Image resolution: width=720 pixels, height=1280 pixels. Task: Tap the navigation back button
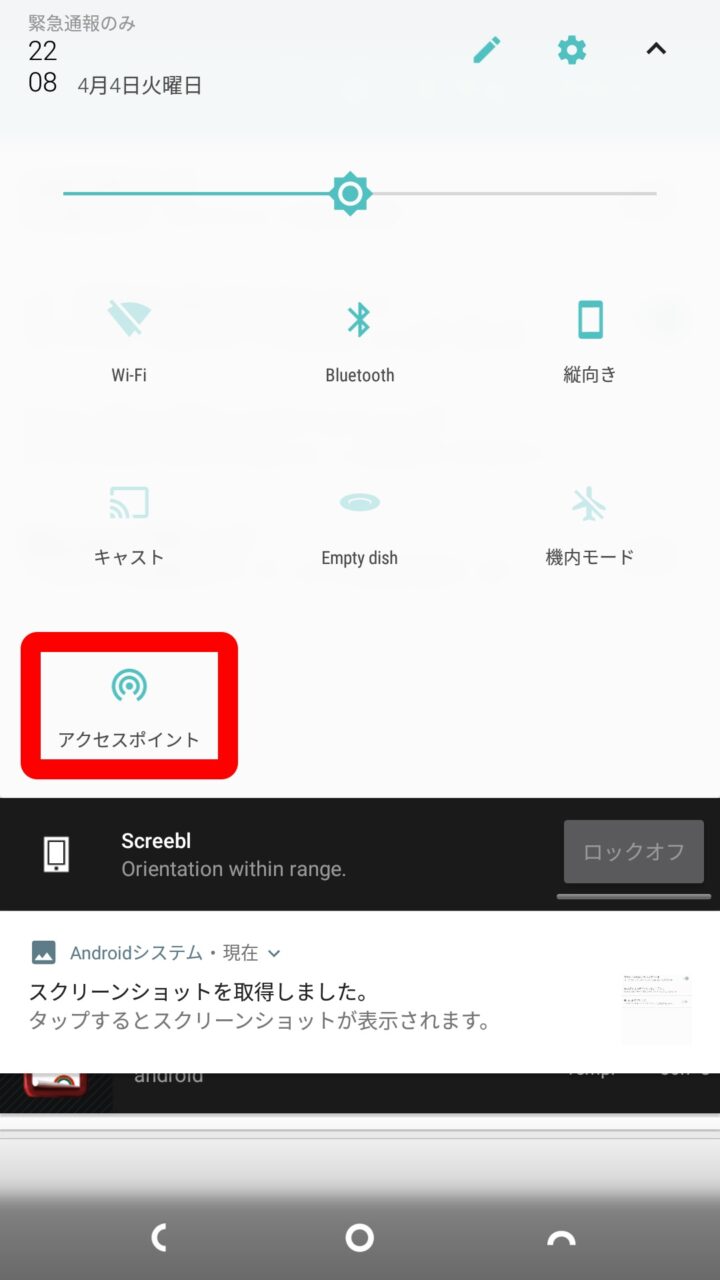(160, 1238)
